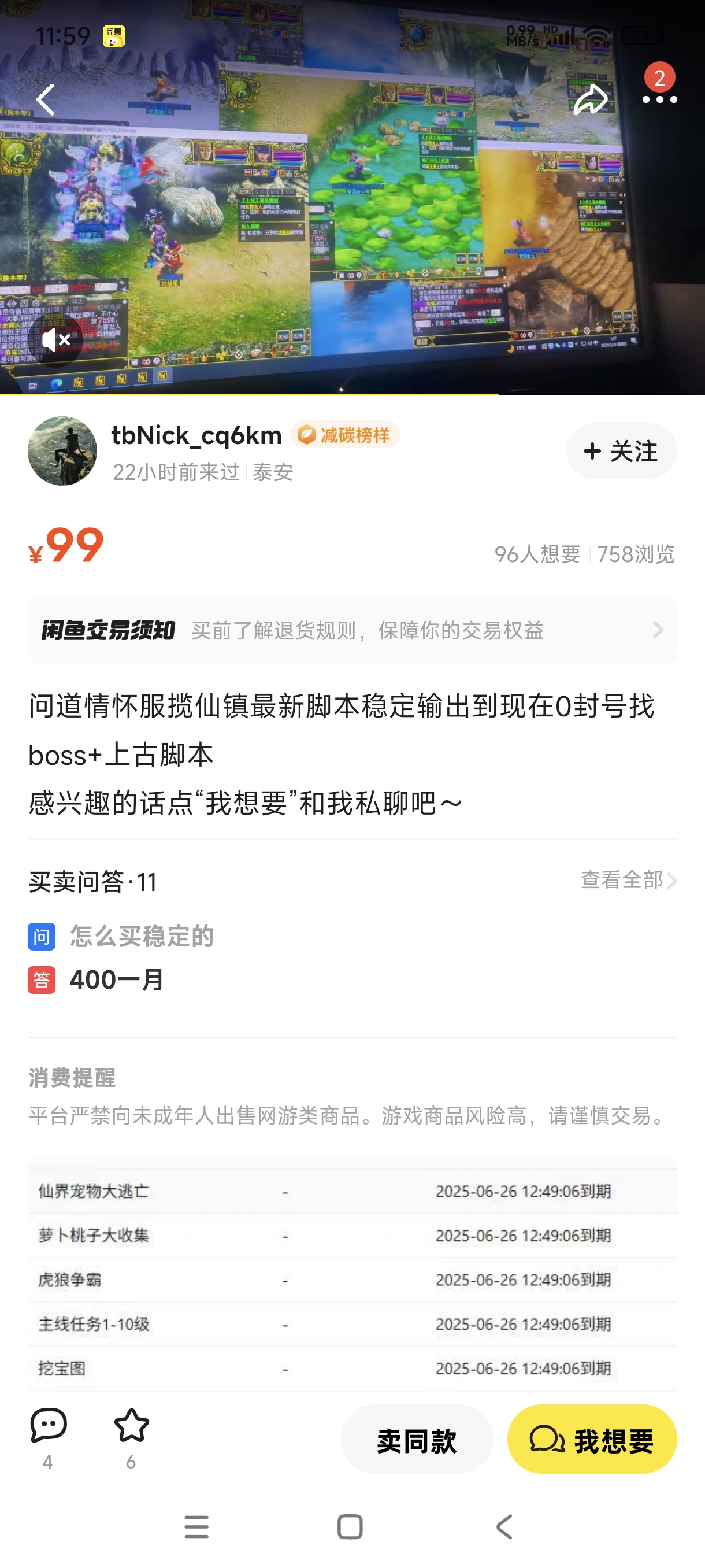Viewport: 705px width, 1568px height.
Task: Open seller tbNick_cq6km's profile
Action: point(62,451)
